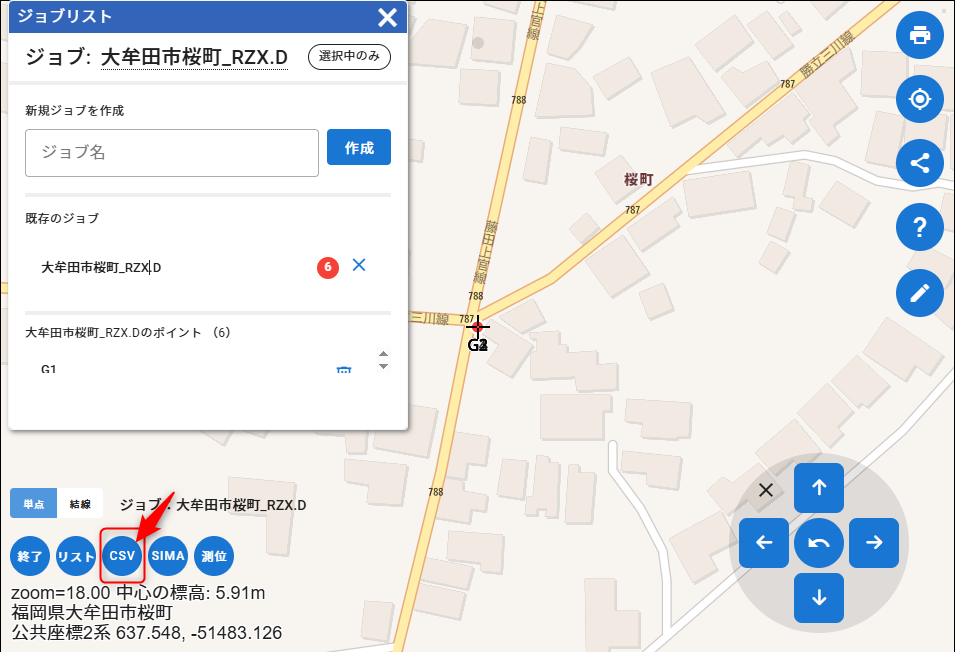Image resolution: width=955 pixels, height=652 pixels.
Task: Tap the 選択中のみ chip
Action: click(349, 56)
